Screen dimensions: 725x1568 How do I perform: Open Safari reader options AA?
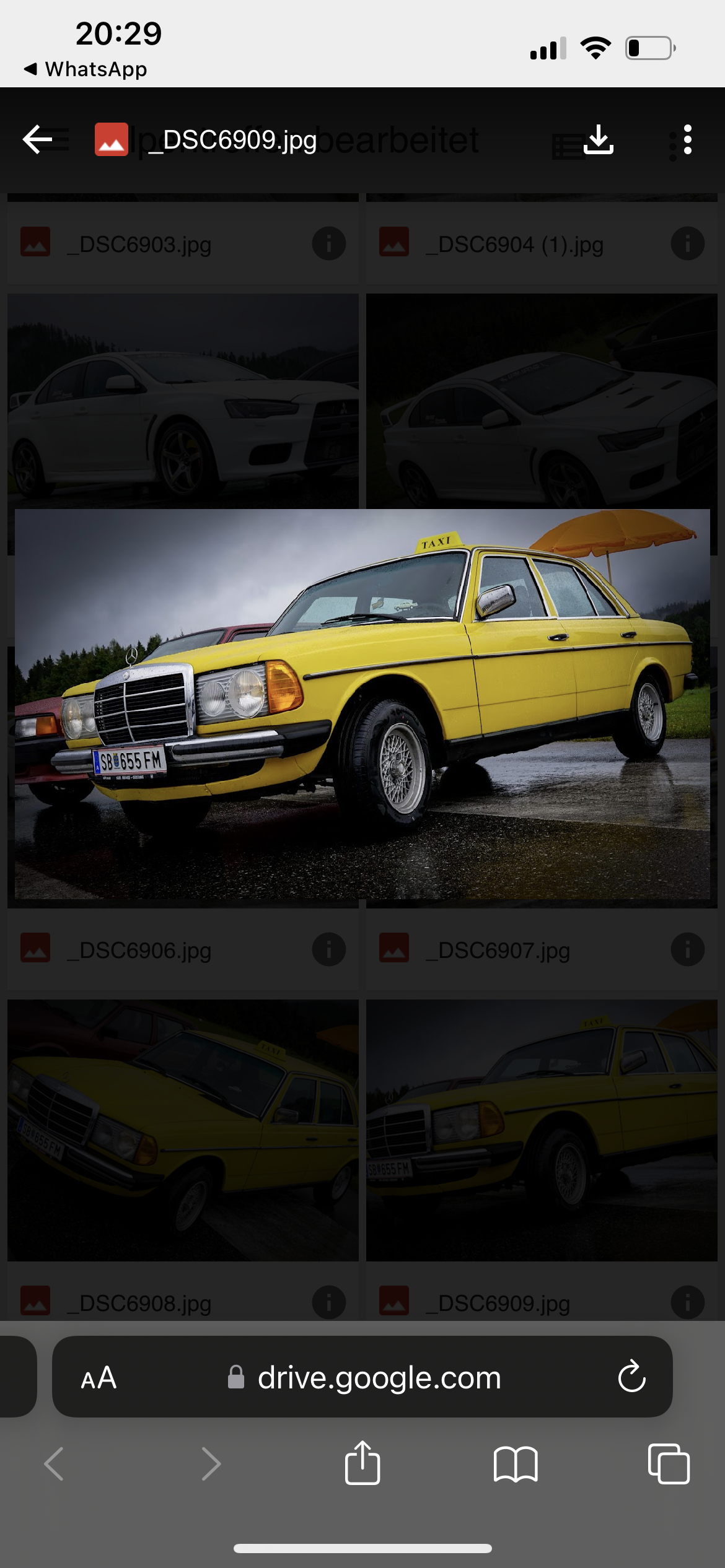point(99,1378)
